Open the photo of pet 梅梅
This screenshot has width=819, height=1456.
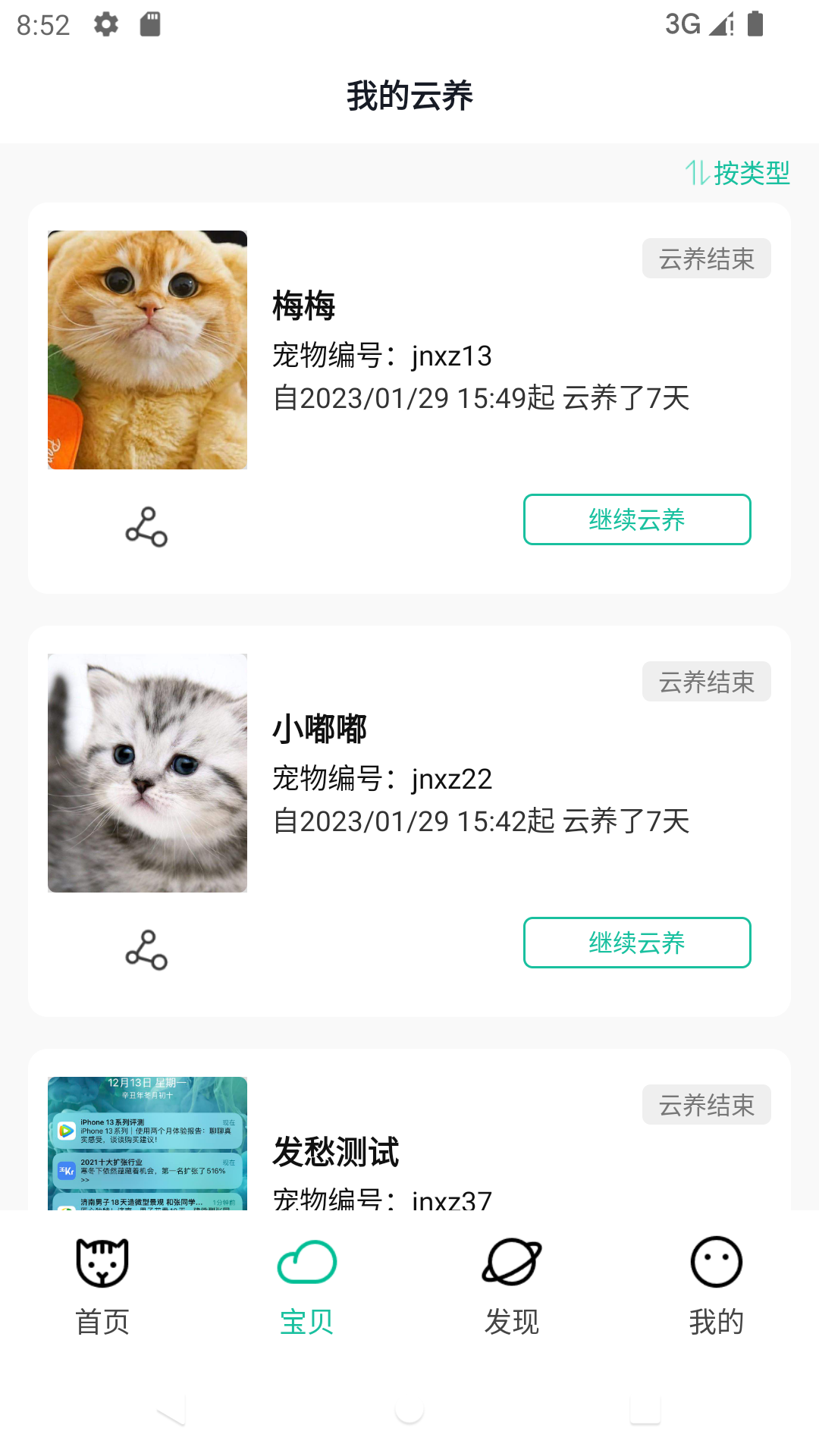[x=148, y=350]
